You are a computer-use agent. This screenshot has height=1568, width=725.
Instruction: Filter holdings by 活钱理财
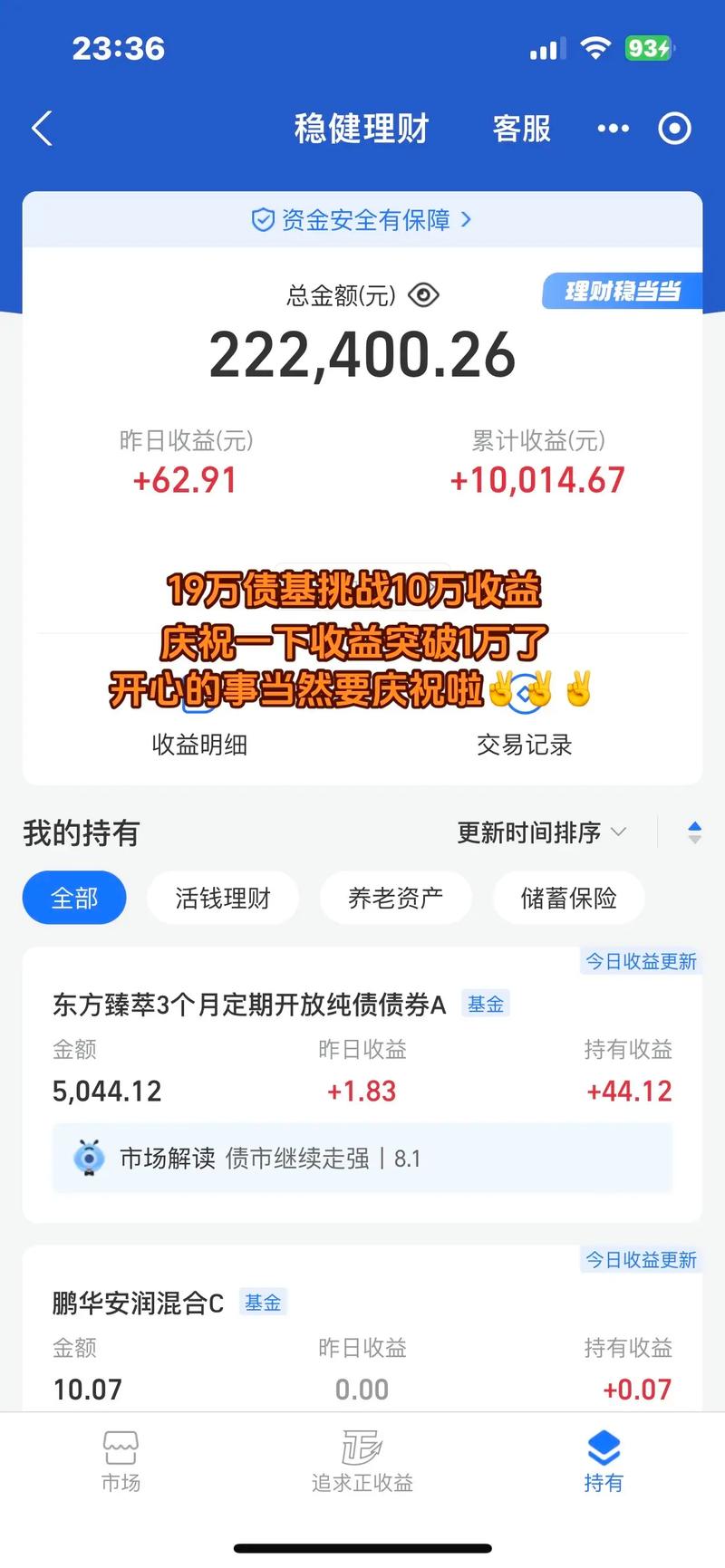pos(223,898)
